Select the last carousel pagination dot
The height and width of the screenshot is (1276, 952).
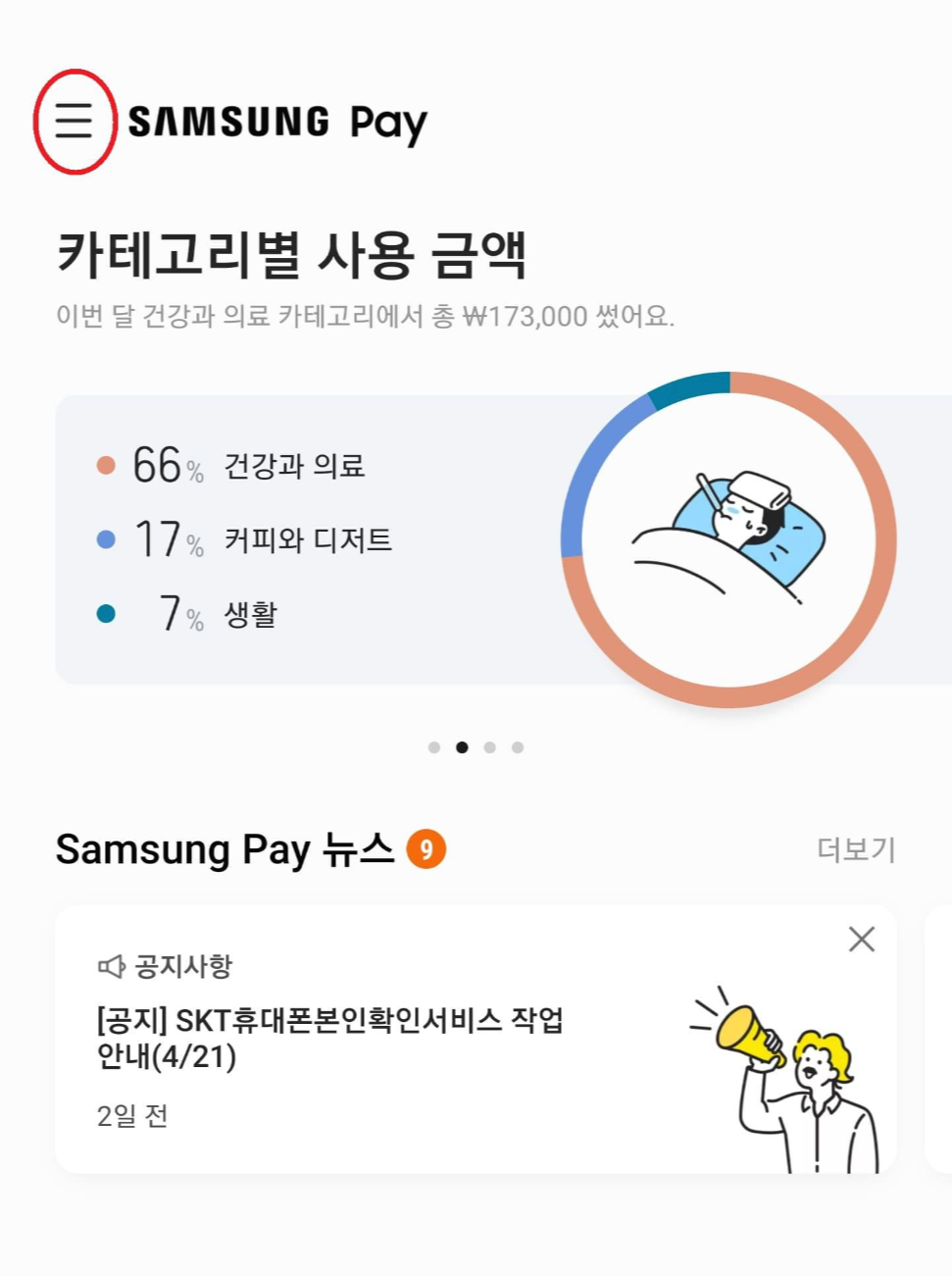pos(518,746)
